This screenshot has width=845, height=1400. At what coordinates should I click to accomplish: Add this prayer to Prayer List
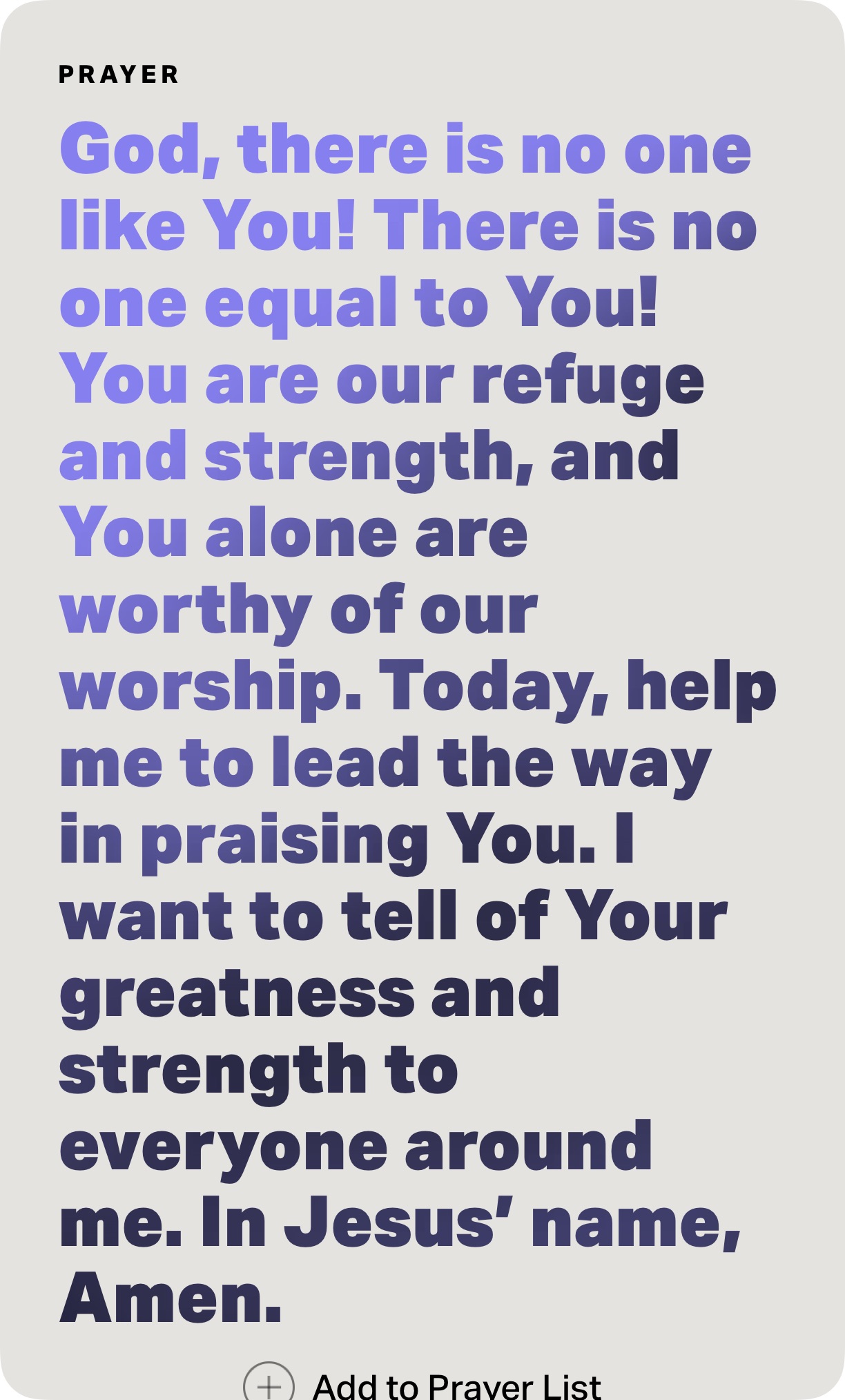pos(422,1383)
